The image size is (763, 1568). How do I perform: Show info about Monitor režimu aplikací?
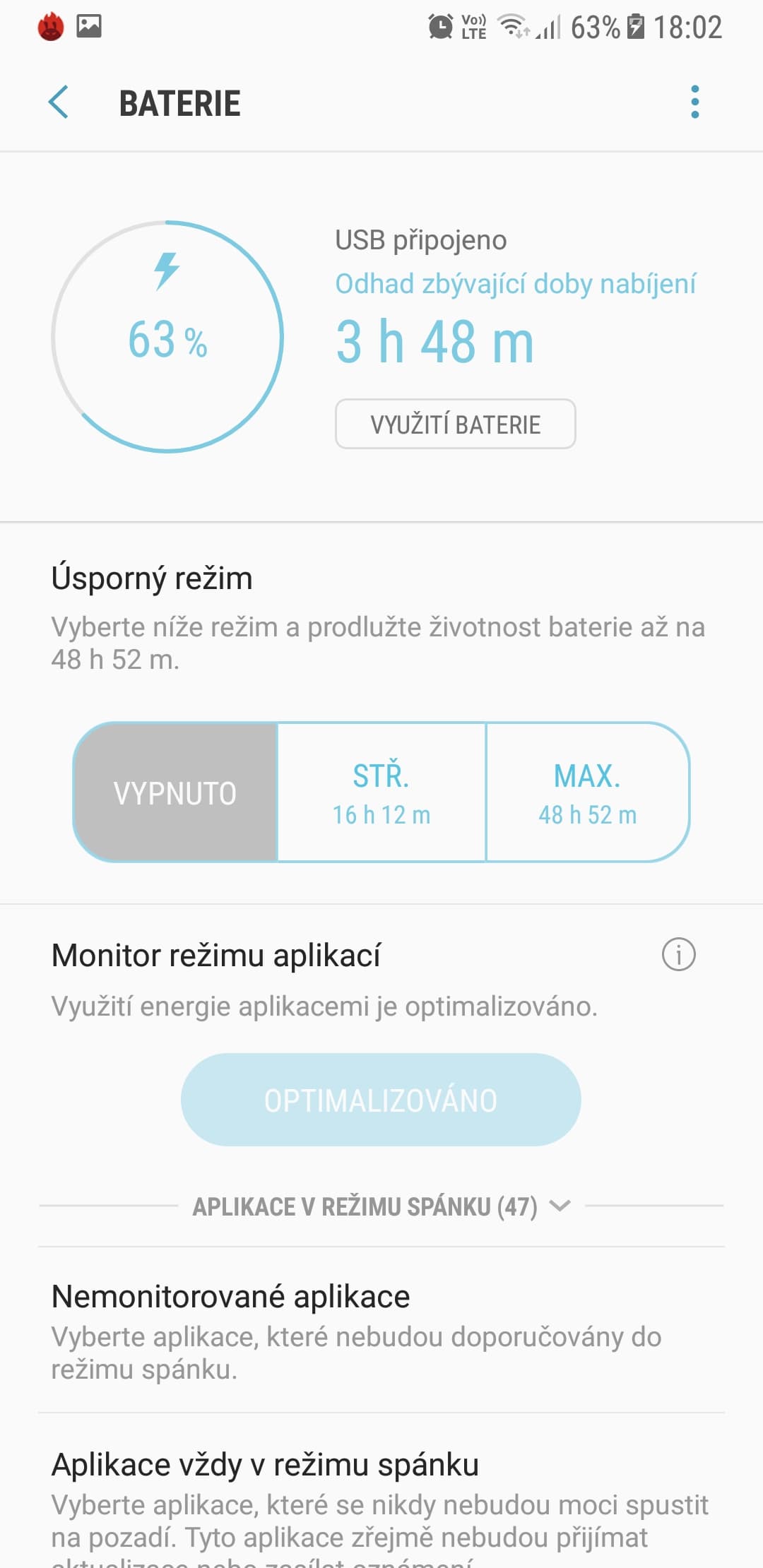[678, 955]
